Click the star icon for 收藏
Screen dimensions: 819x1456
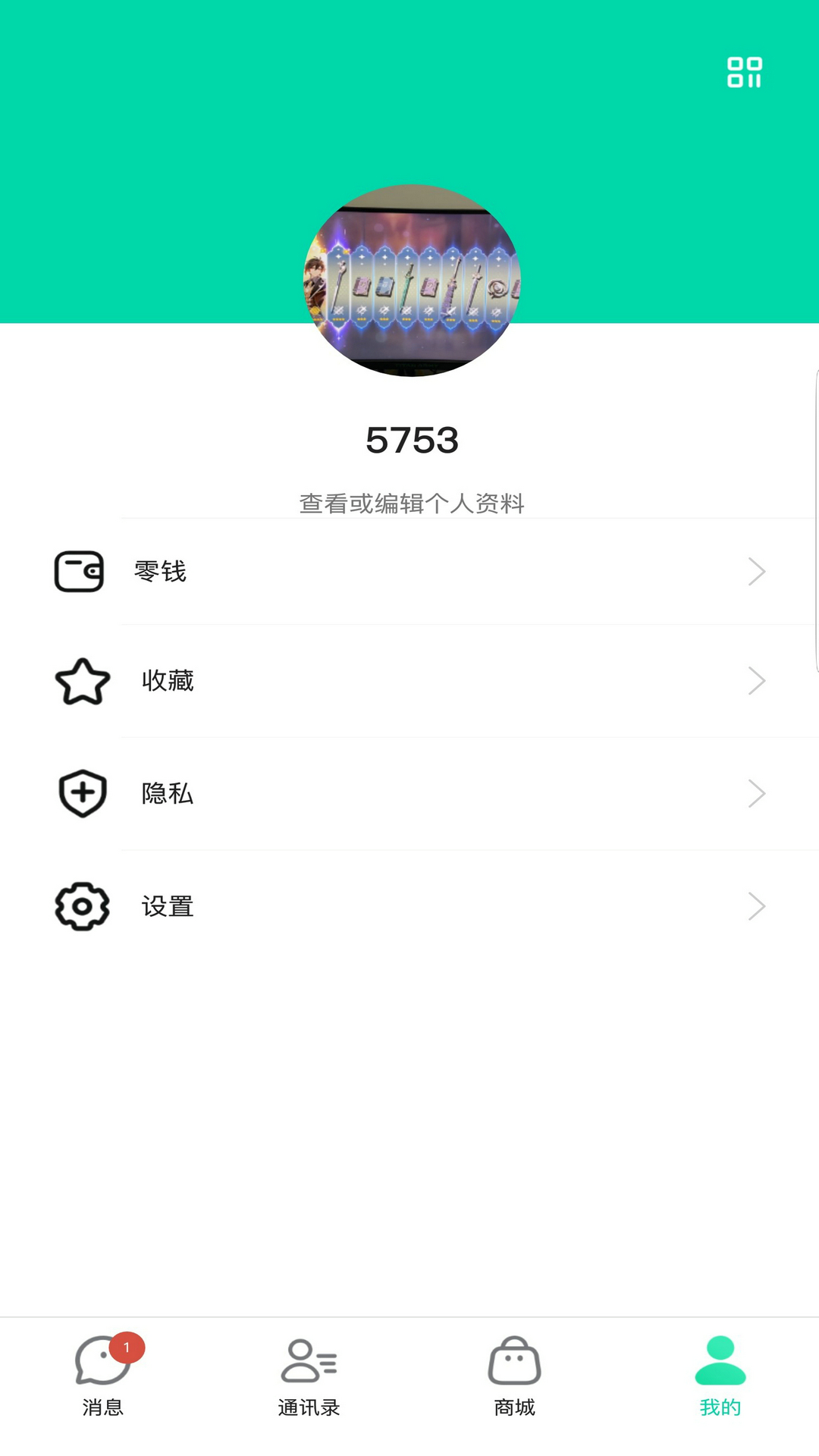tap(81, 681)
